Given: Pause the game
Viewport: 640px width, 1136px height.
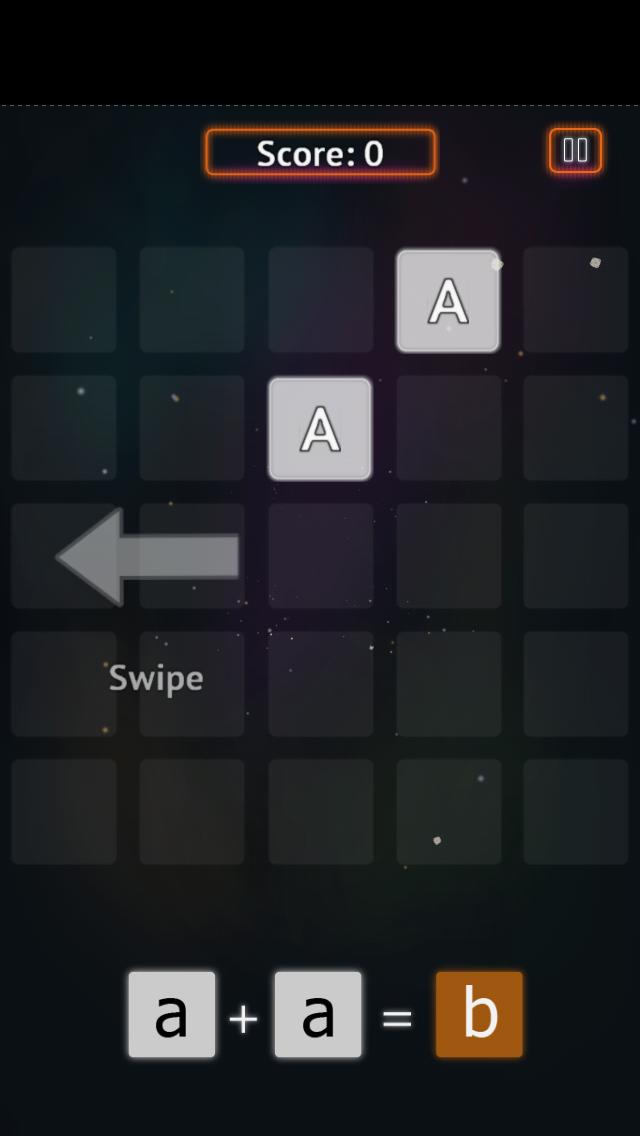Looking at the screenshot, I should tap(575, 151).
